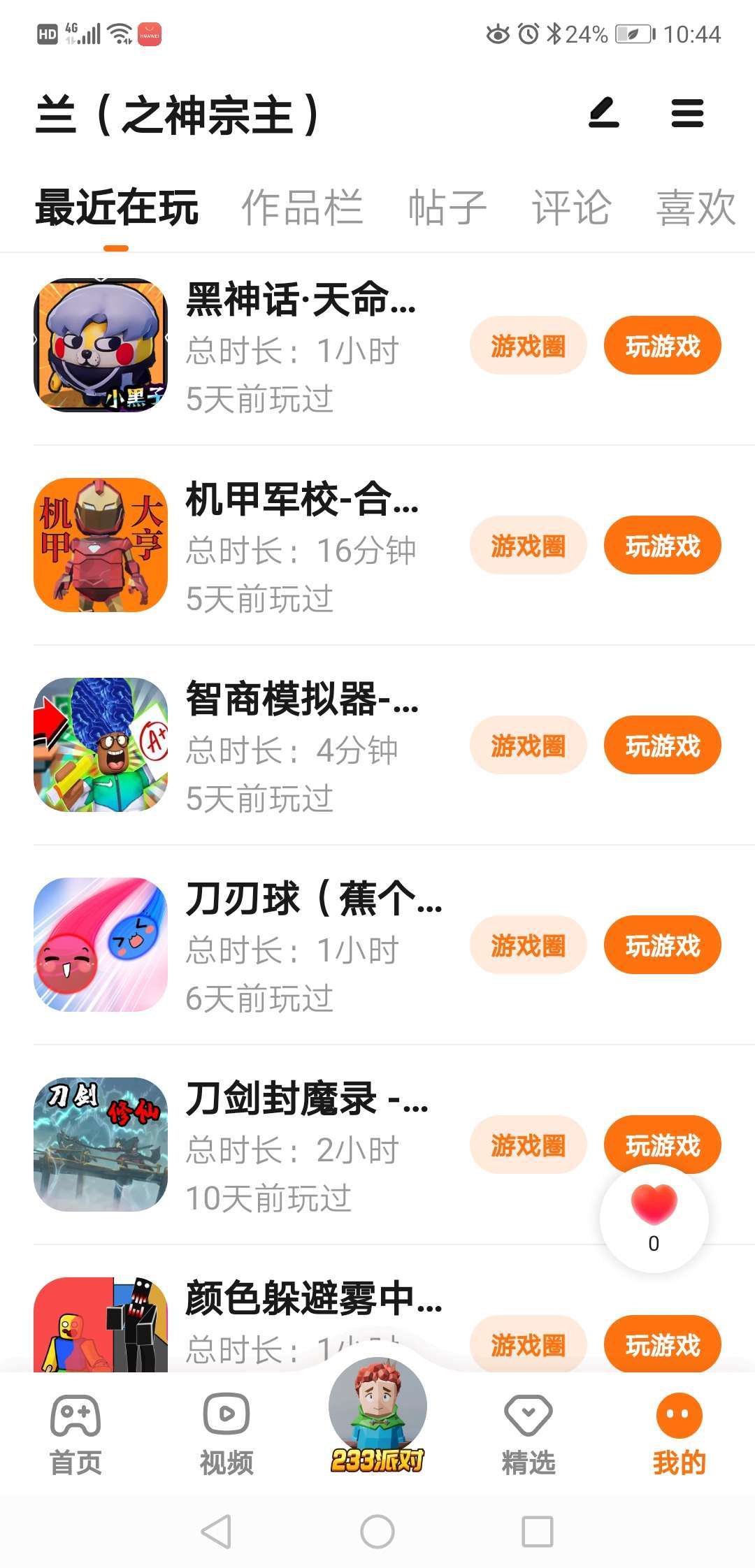This screenshot has width=755, height=1568.
Task: Tap the edit pencil icon
Action: [604, 113]
